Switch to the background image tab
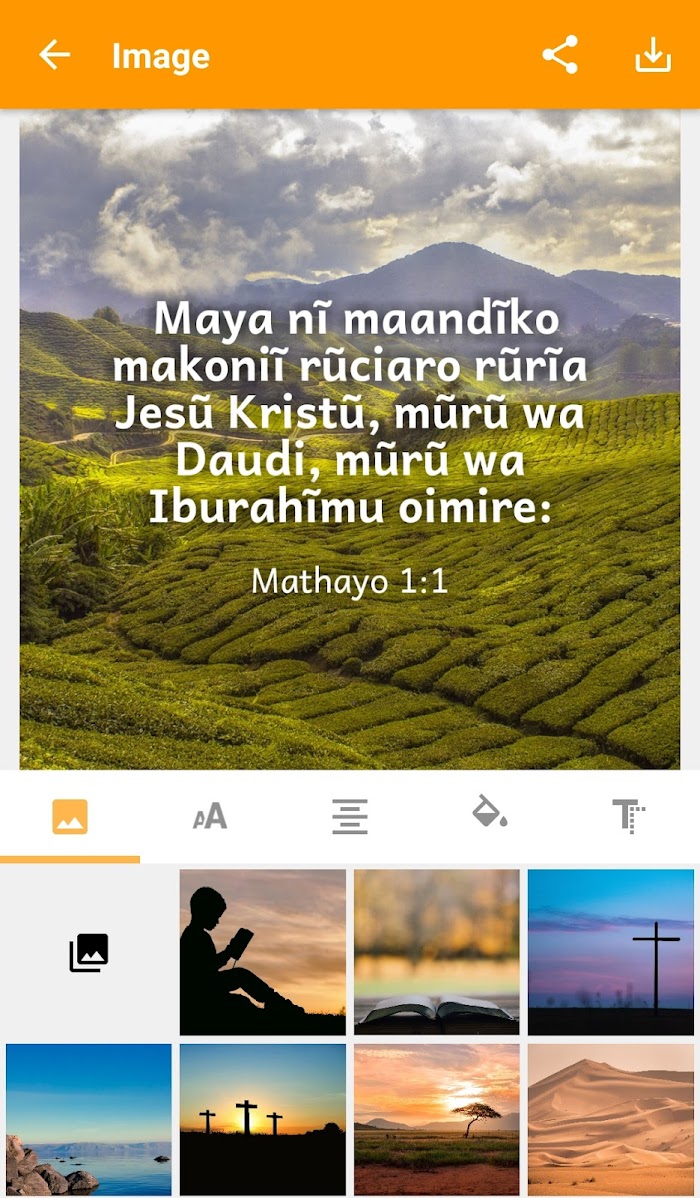 pos(70,816)
